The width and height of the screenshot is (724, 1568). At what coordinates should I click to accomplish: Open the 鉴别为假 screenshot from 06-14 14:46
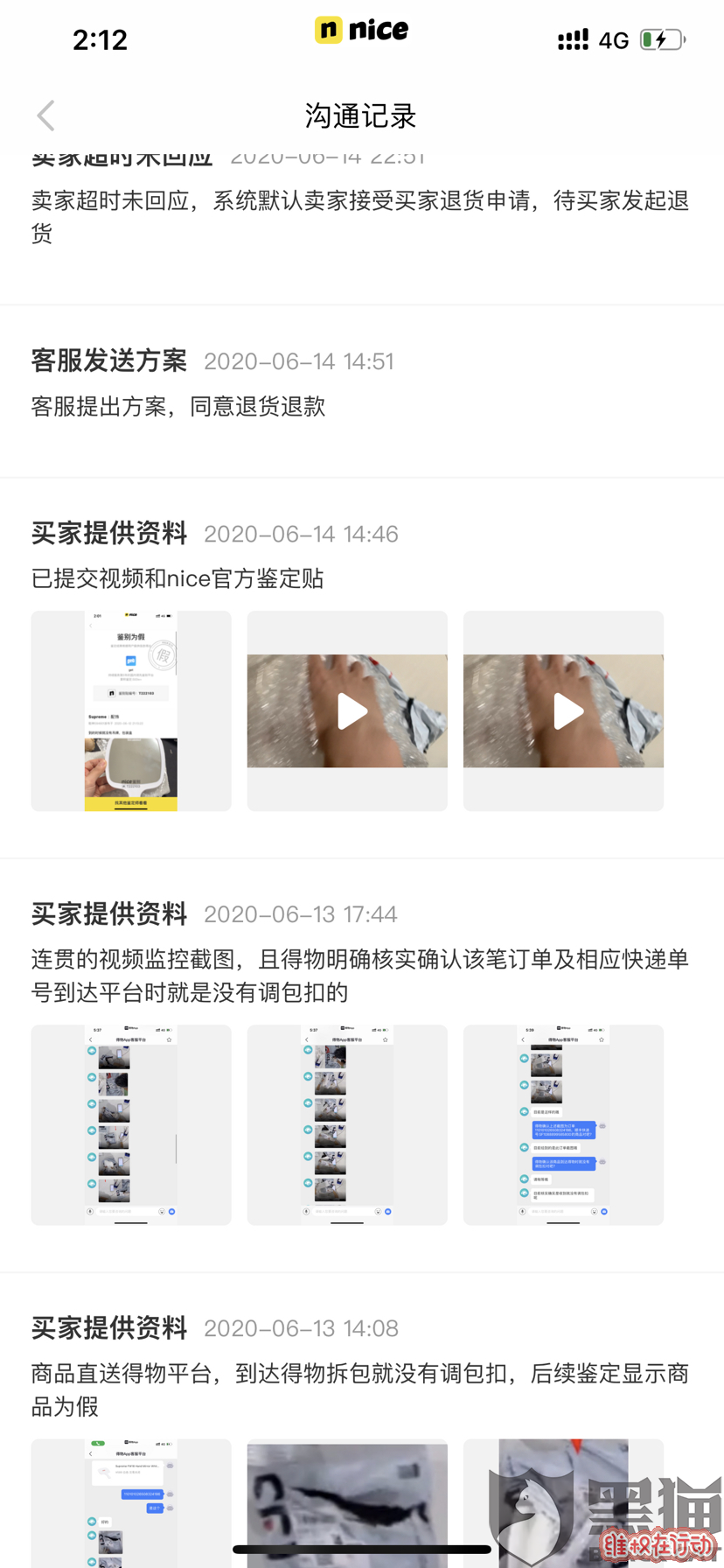click(x=131, y=710)
